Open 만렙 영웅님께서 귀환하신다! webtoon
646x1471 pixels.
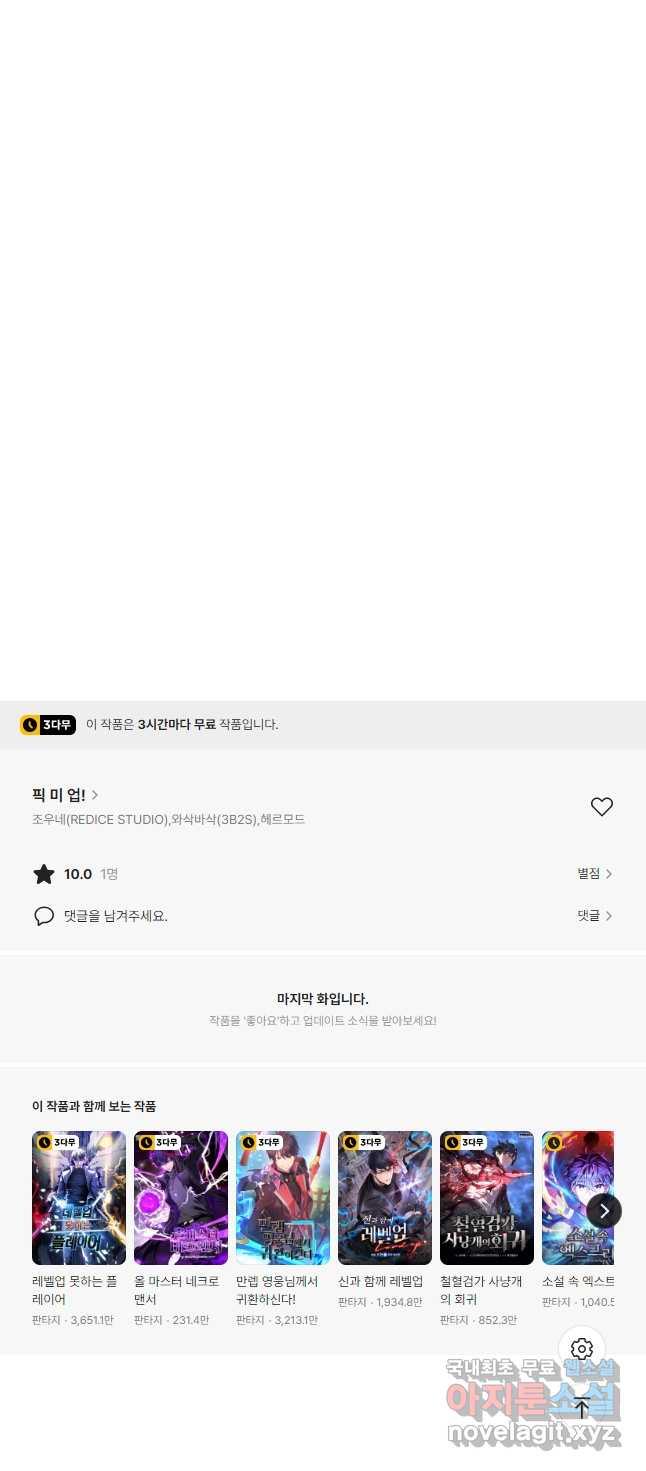point(283,1198)
